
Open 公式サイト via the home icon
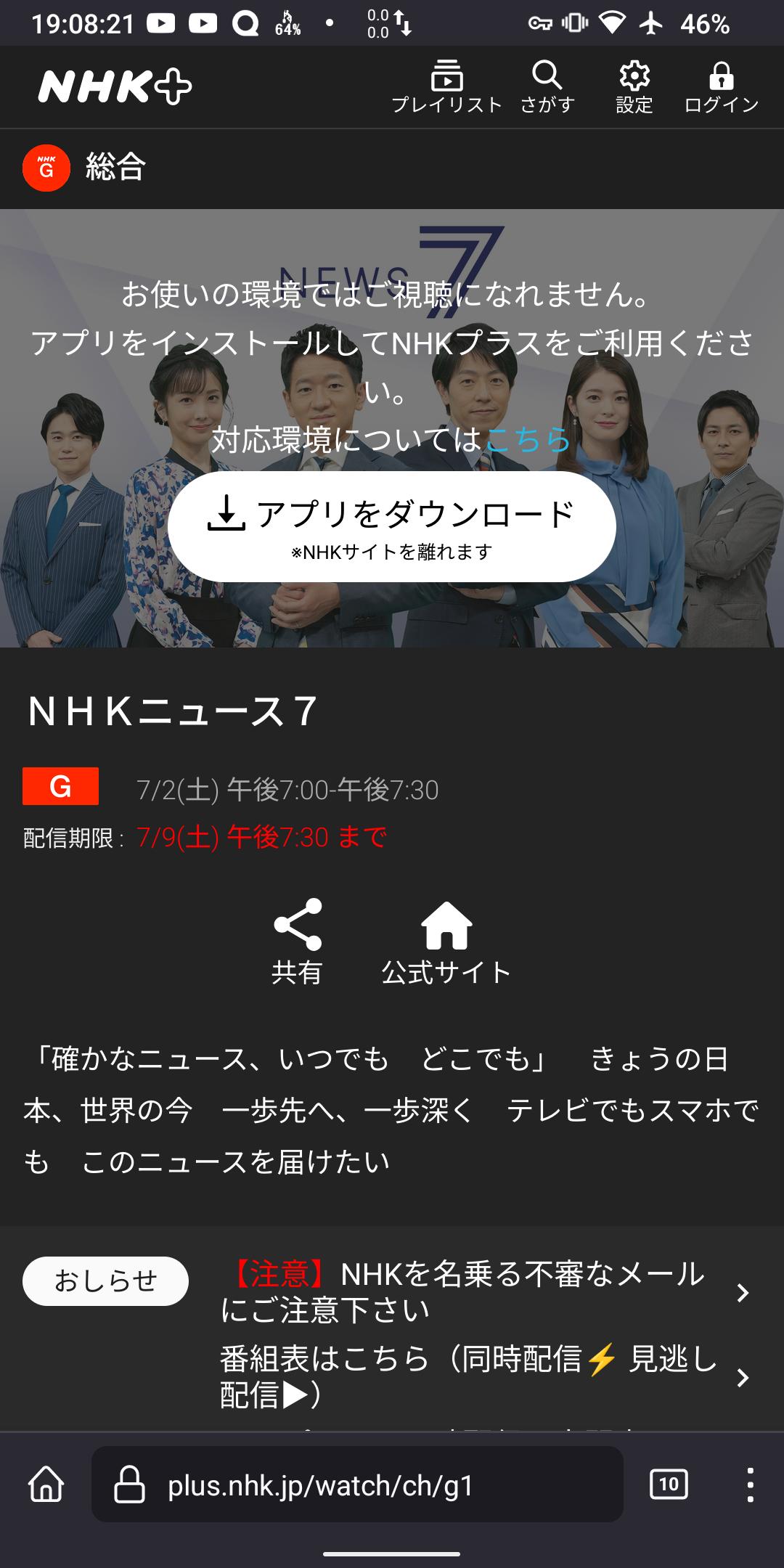[x=446, y=925]
